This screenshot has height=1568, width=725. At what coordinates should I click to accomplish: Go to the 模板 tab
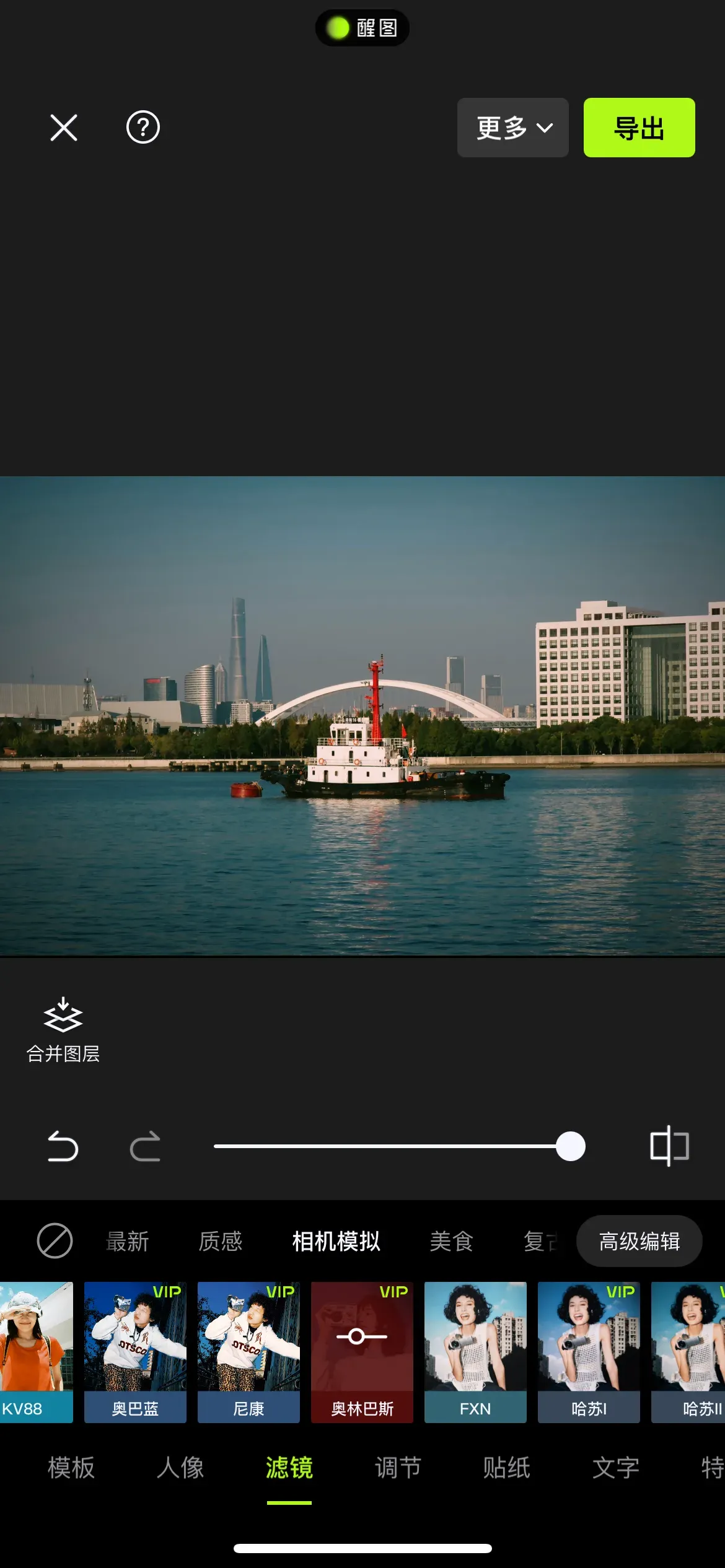[x=71, y=1468]
